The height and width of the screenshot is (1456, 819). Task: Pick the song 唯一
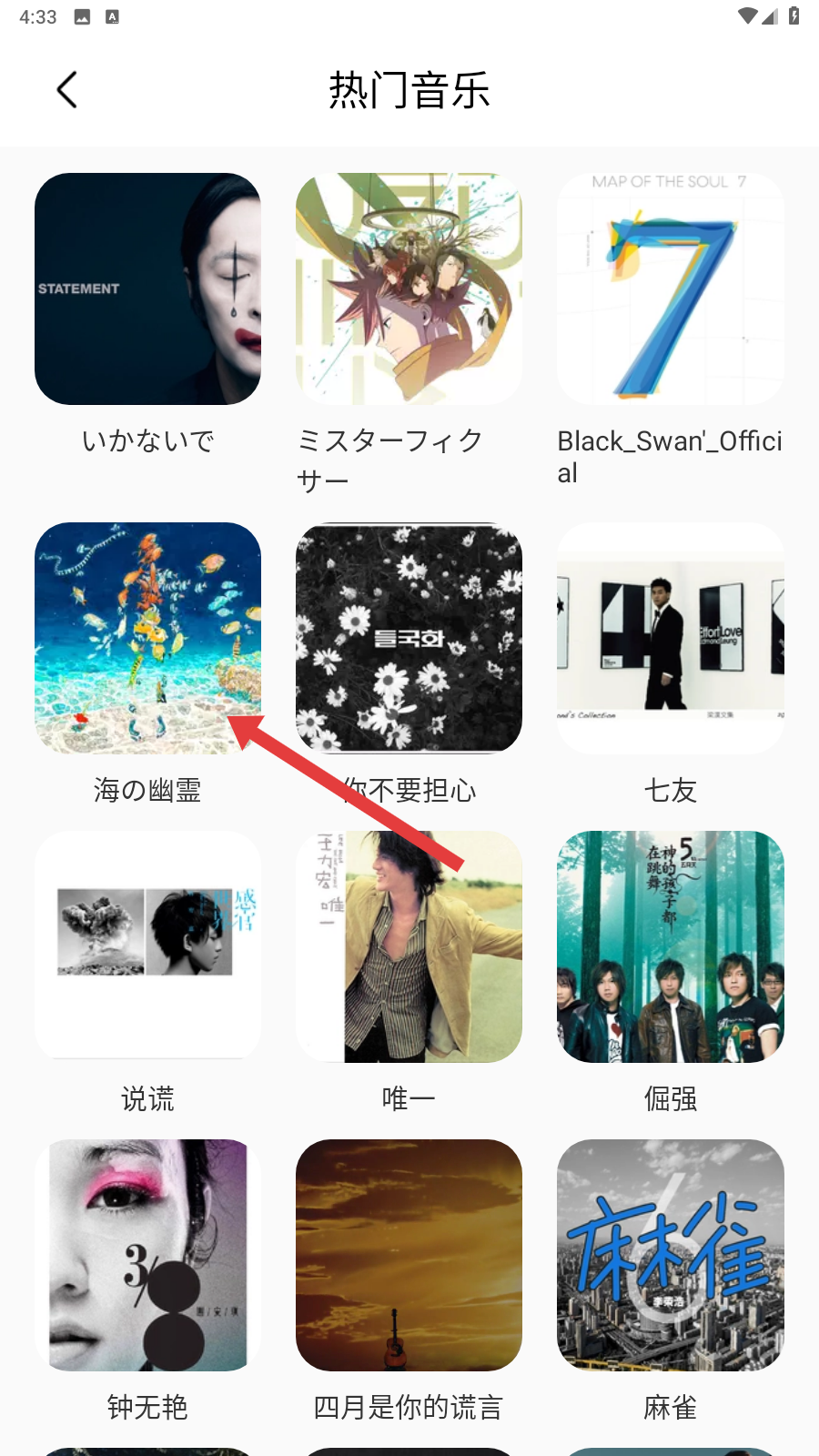click(x=409, y=946)
